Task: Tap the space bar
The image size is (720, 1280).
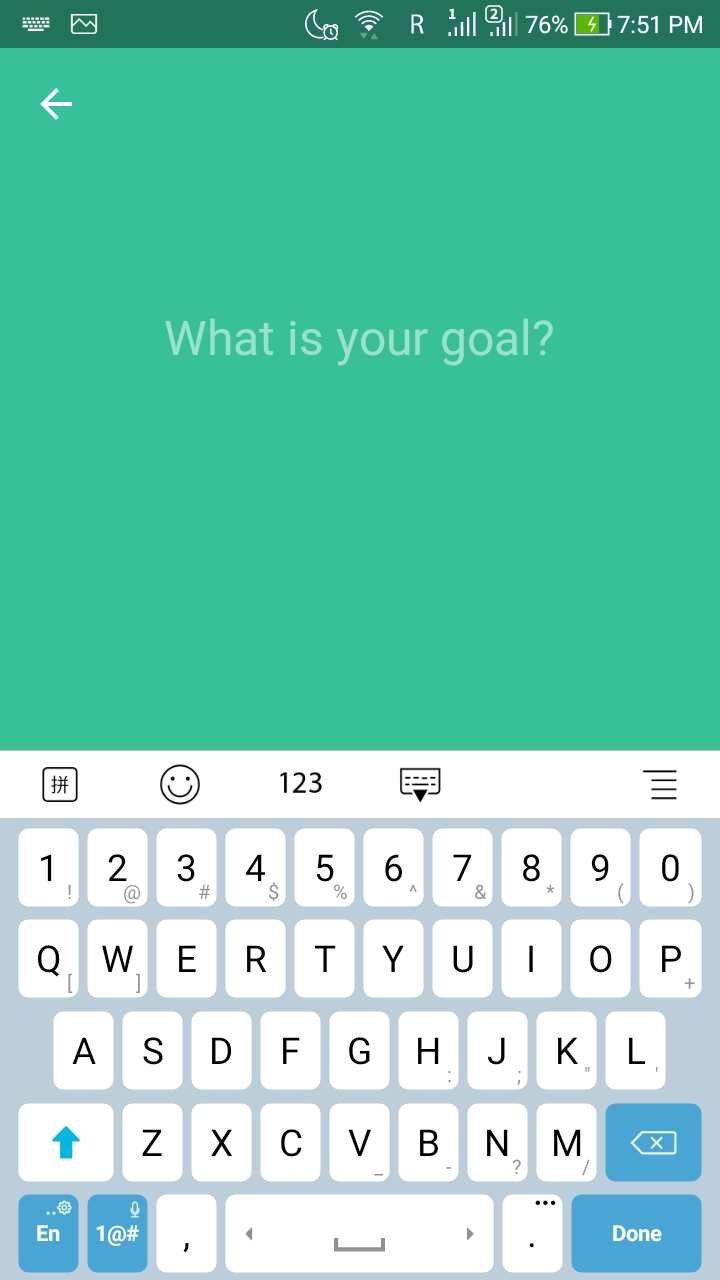Action: coord(359,1233)
